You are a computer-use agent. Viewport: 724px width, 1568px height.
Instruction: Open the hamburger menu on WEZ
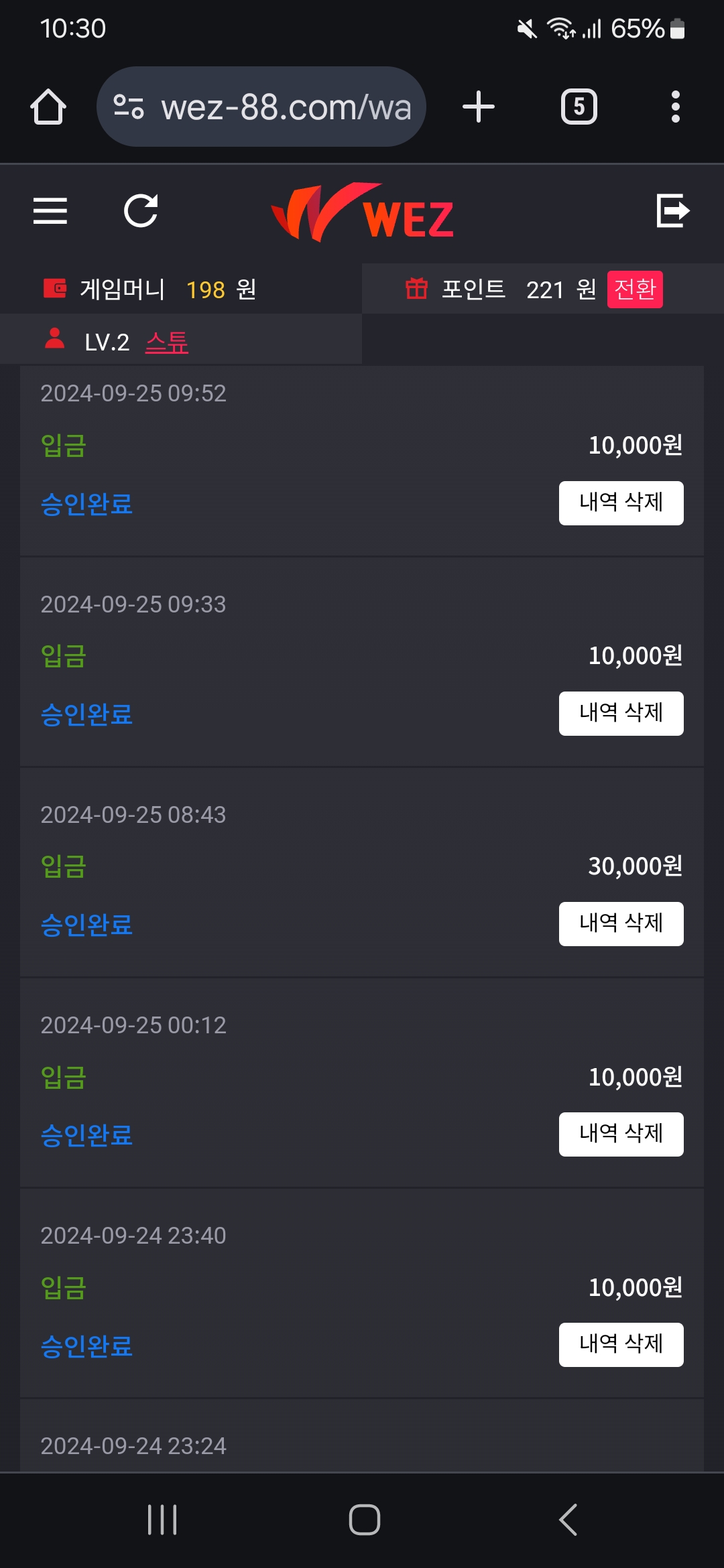tap(50, 211)
